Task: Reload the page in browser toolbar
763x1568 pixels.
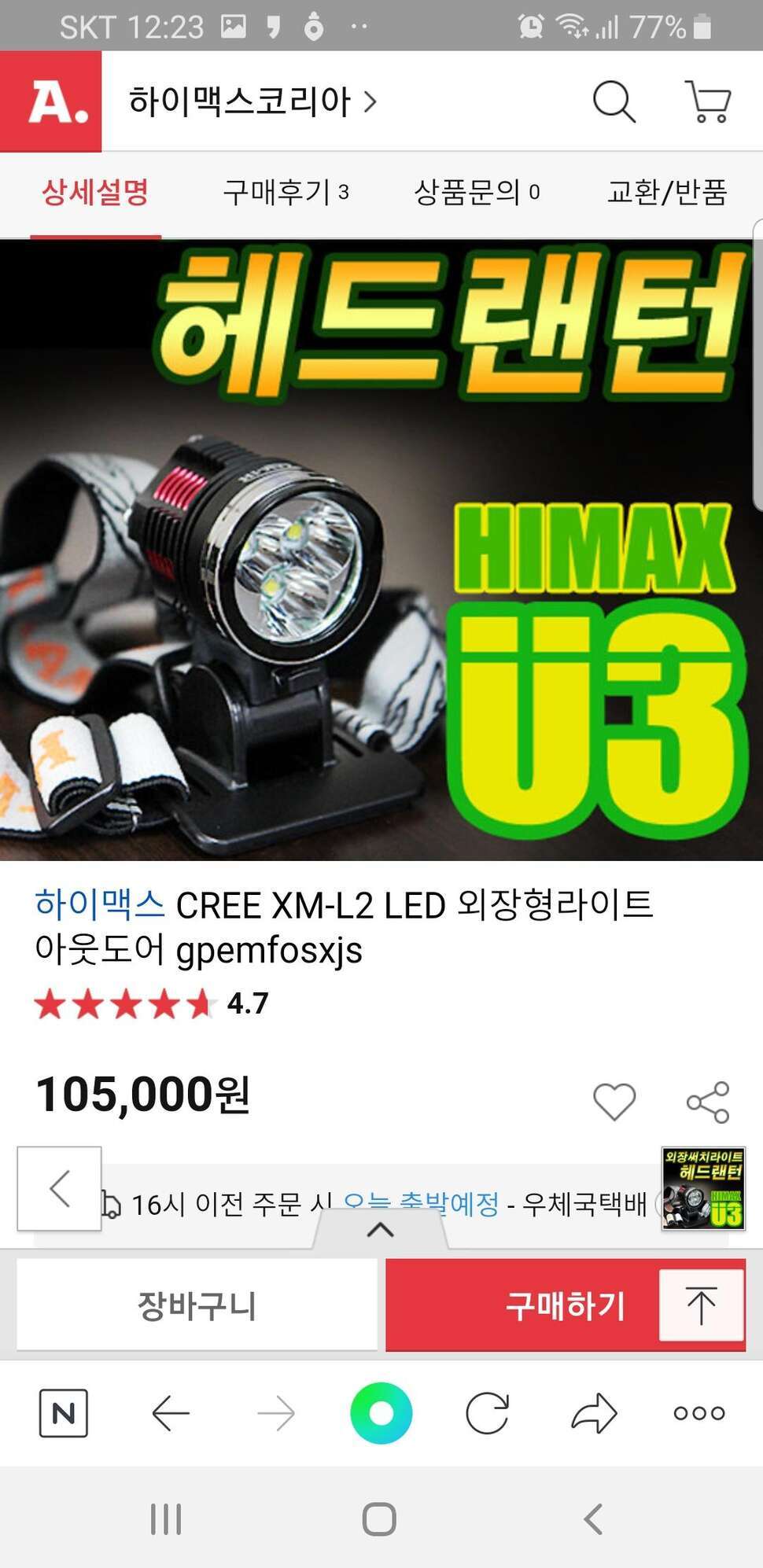Action: coord(488,1413)
